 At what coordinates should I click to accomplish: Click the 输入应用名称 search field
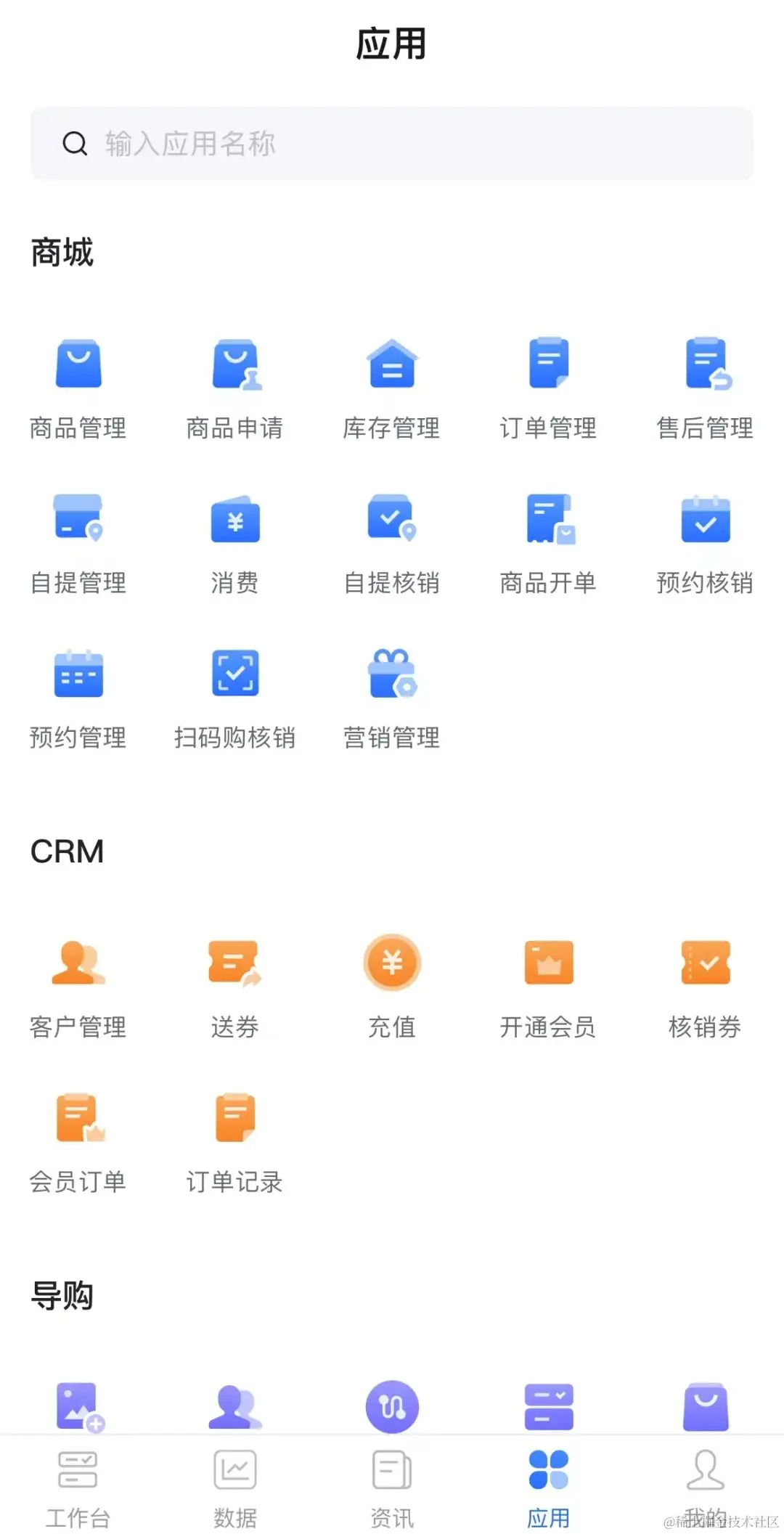pyautogui.click(x=392, y=142)
